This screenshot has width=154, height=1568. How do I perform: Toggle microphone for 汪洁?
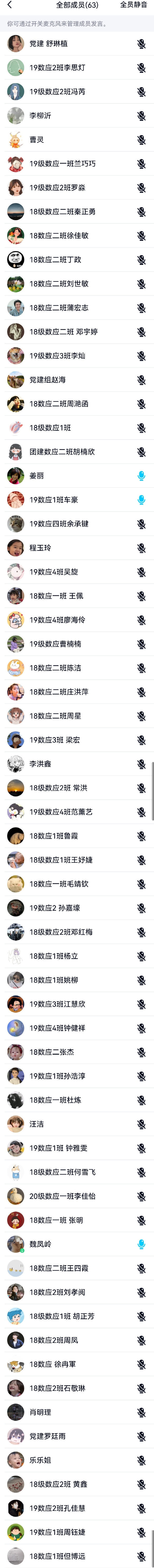coord(141,1124)
